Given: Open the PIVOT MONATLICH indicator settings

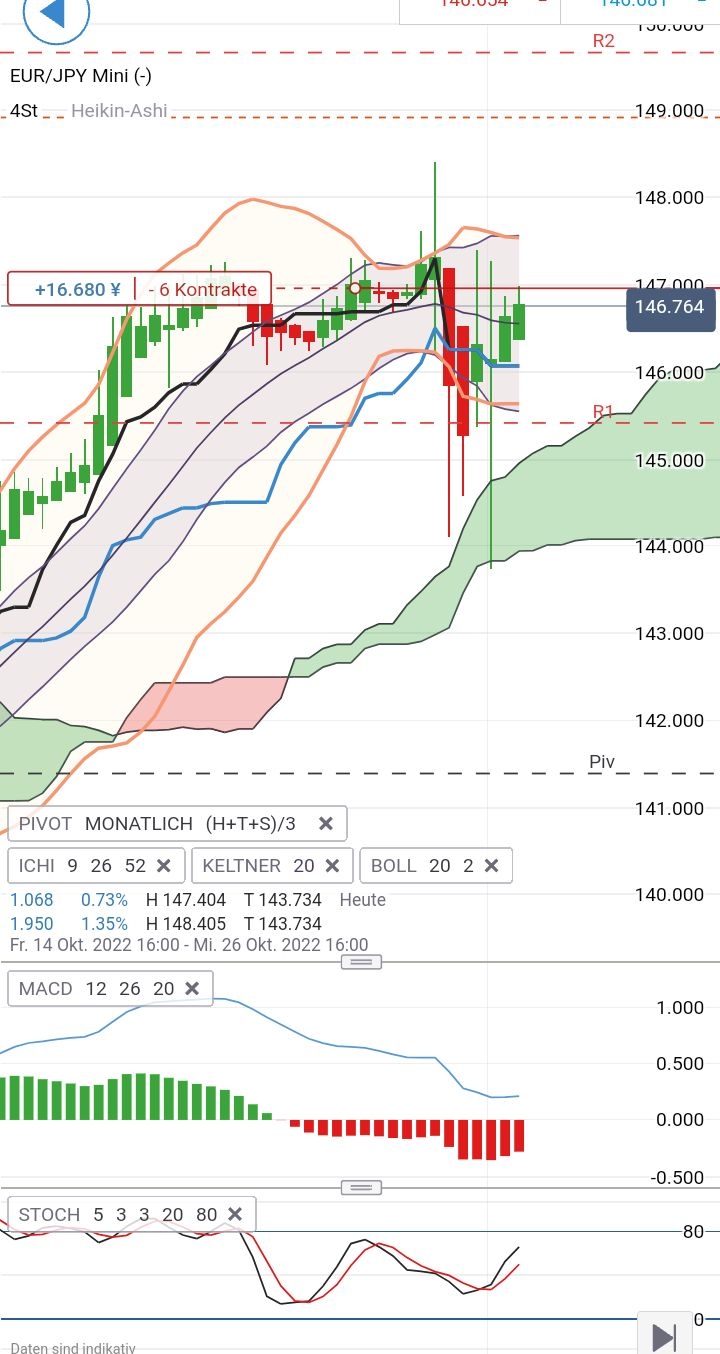Looking at the screenshot, I should 157,824.
